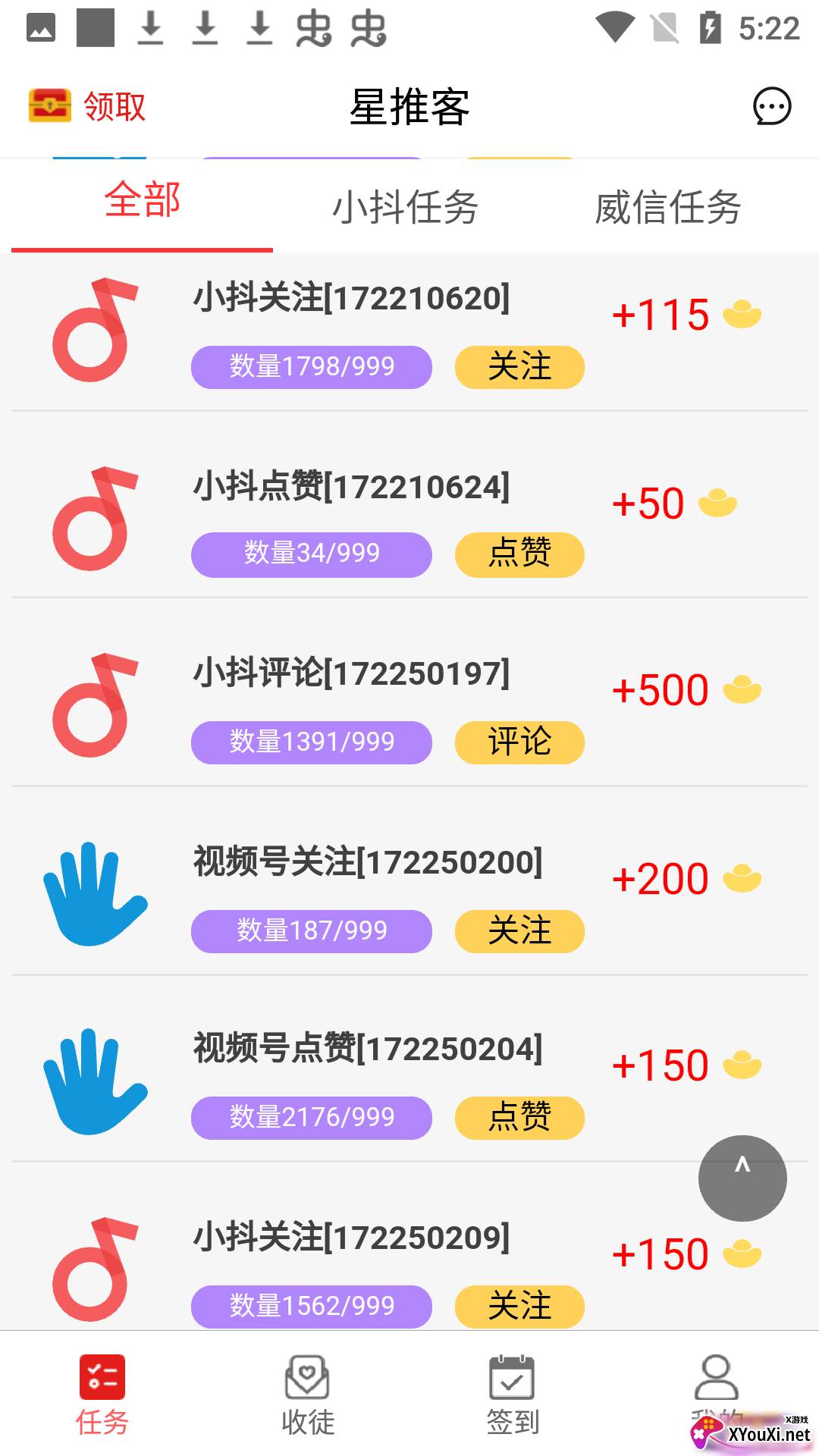Image resolution: width=819 pixels, height=1456 pixels.
Task: Tap the scroll-to-top arrow button
Action: 742,1178
